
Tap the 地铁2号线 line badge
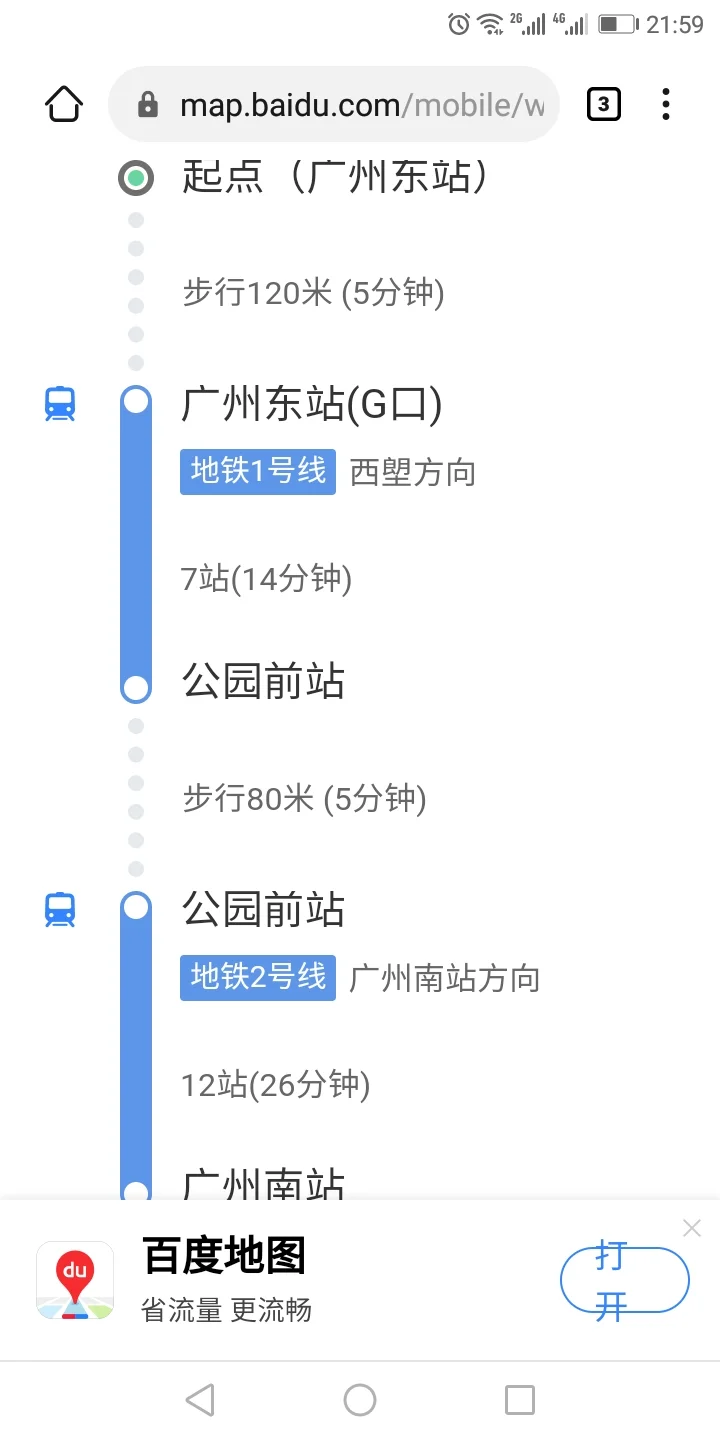coord(257,978)
